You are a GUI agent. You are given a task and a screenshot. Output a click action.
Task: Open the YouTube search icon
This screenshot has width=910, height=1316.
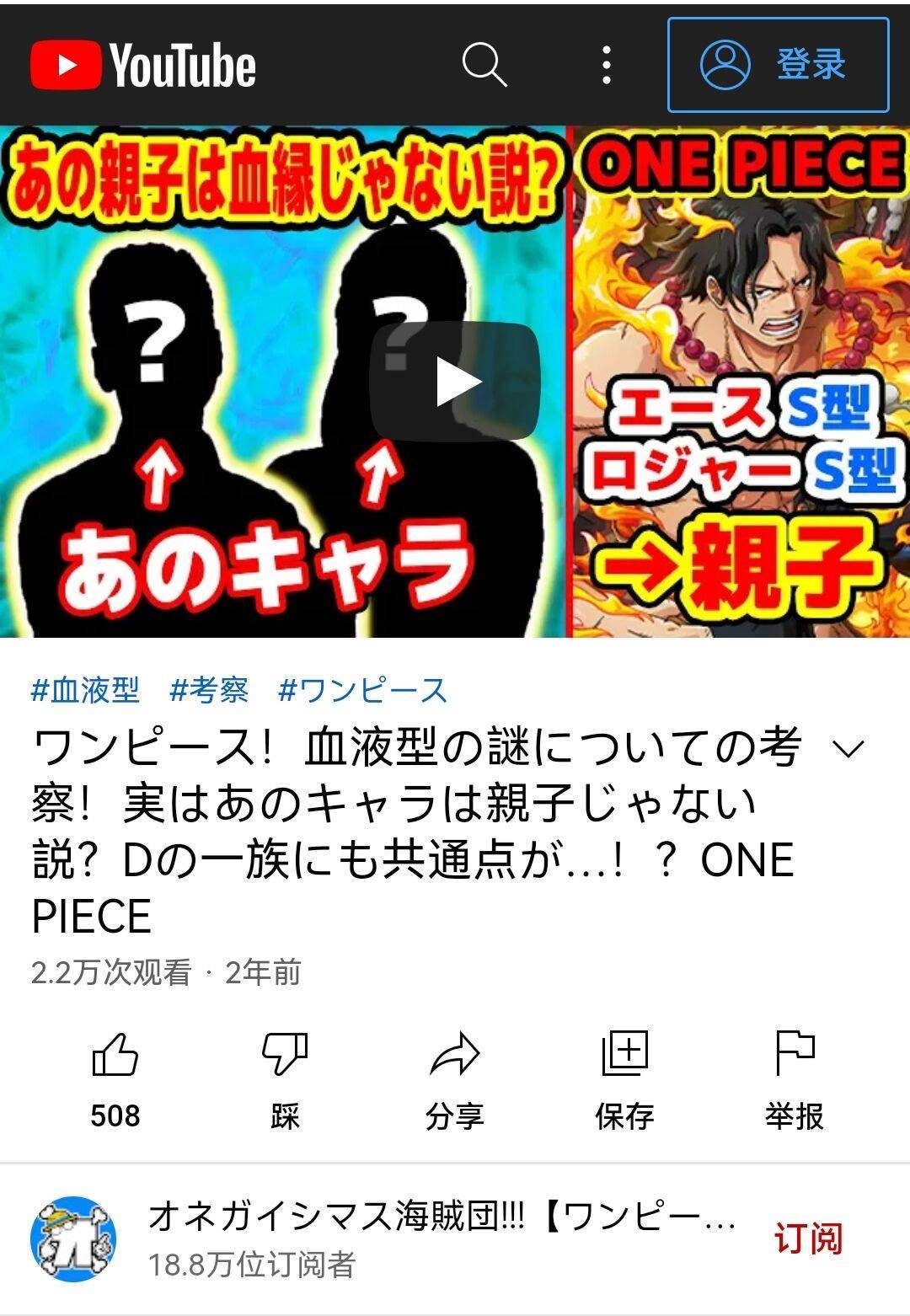pos(484,65)
